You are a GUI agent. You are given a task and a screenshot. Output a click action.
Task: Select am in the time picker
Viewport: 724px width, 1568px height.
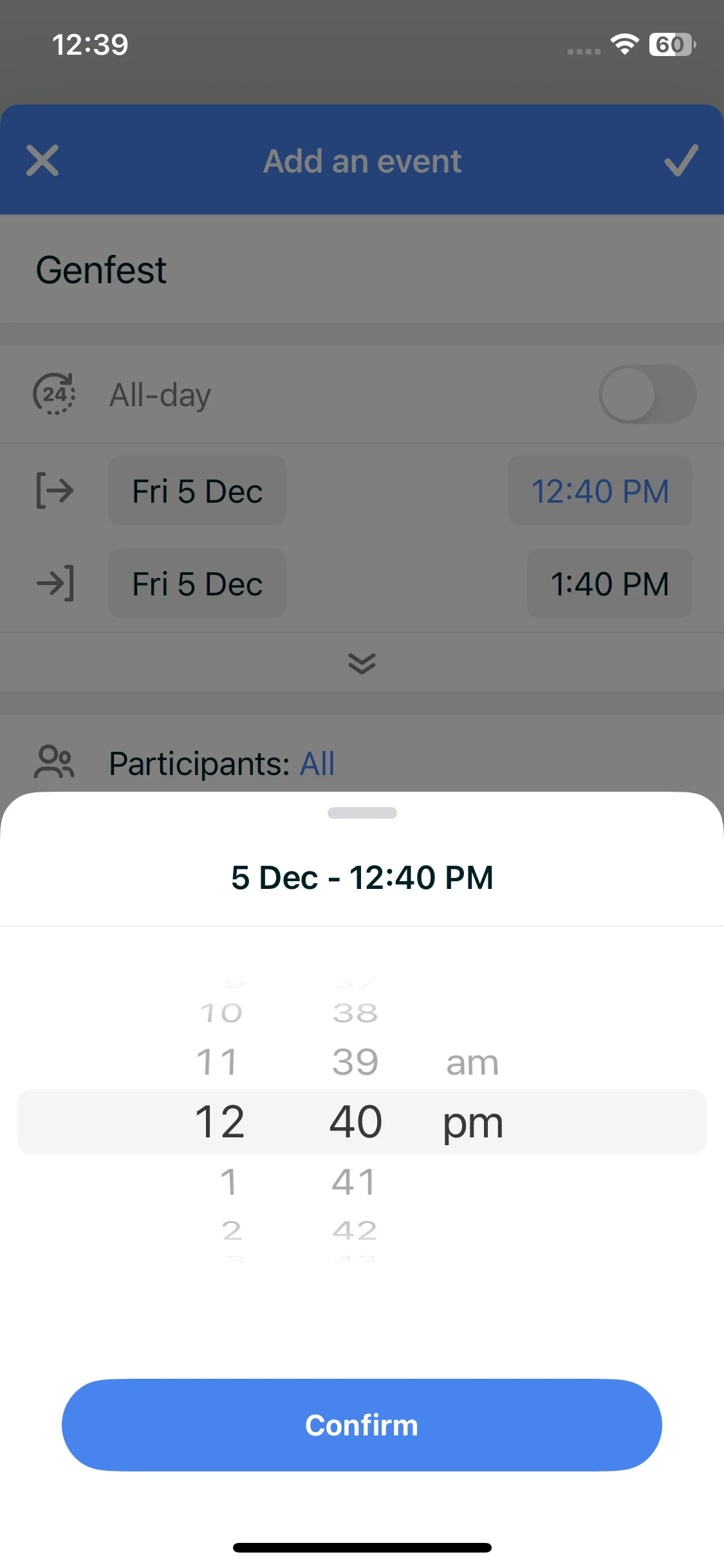(x=472, y=1063)
